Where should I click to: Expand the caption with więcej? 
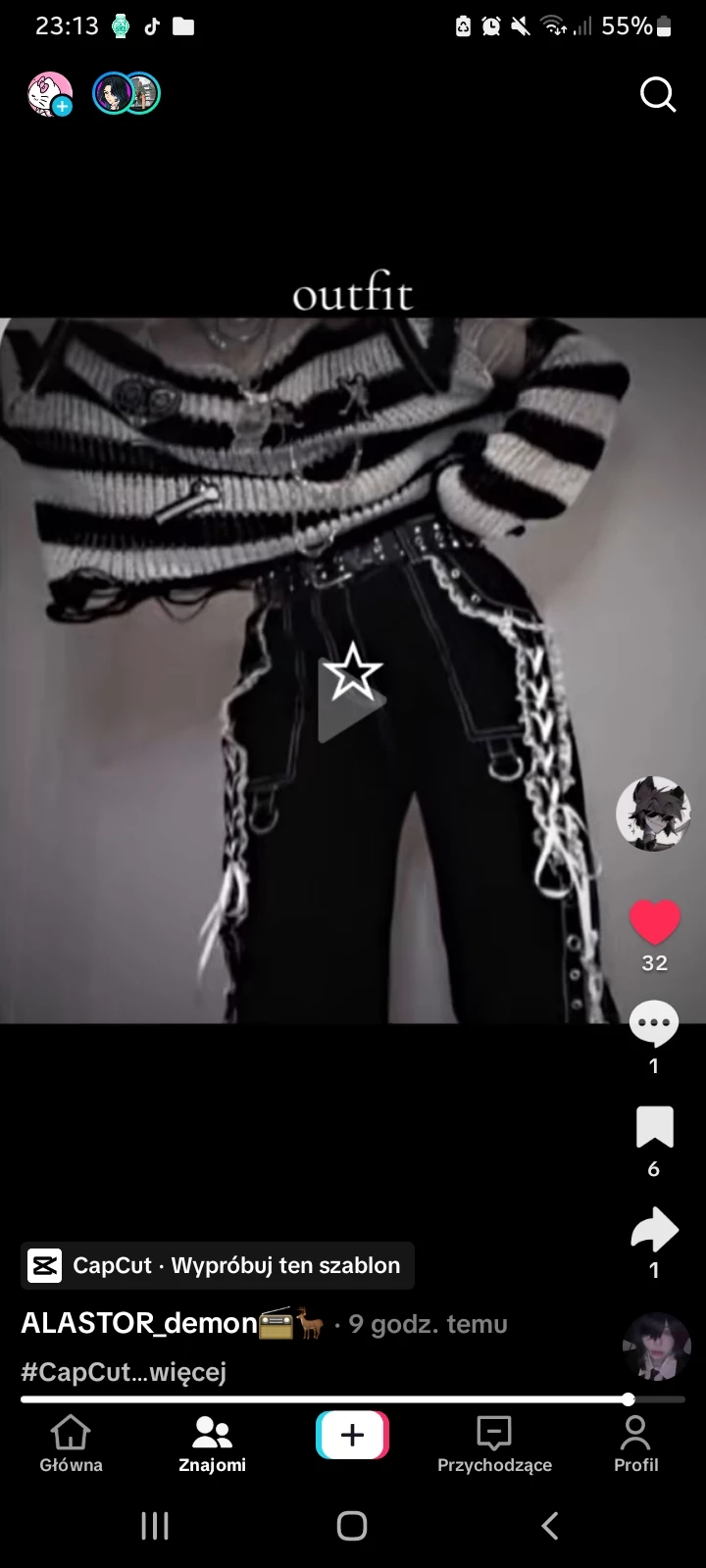(187, 1372)
